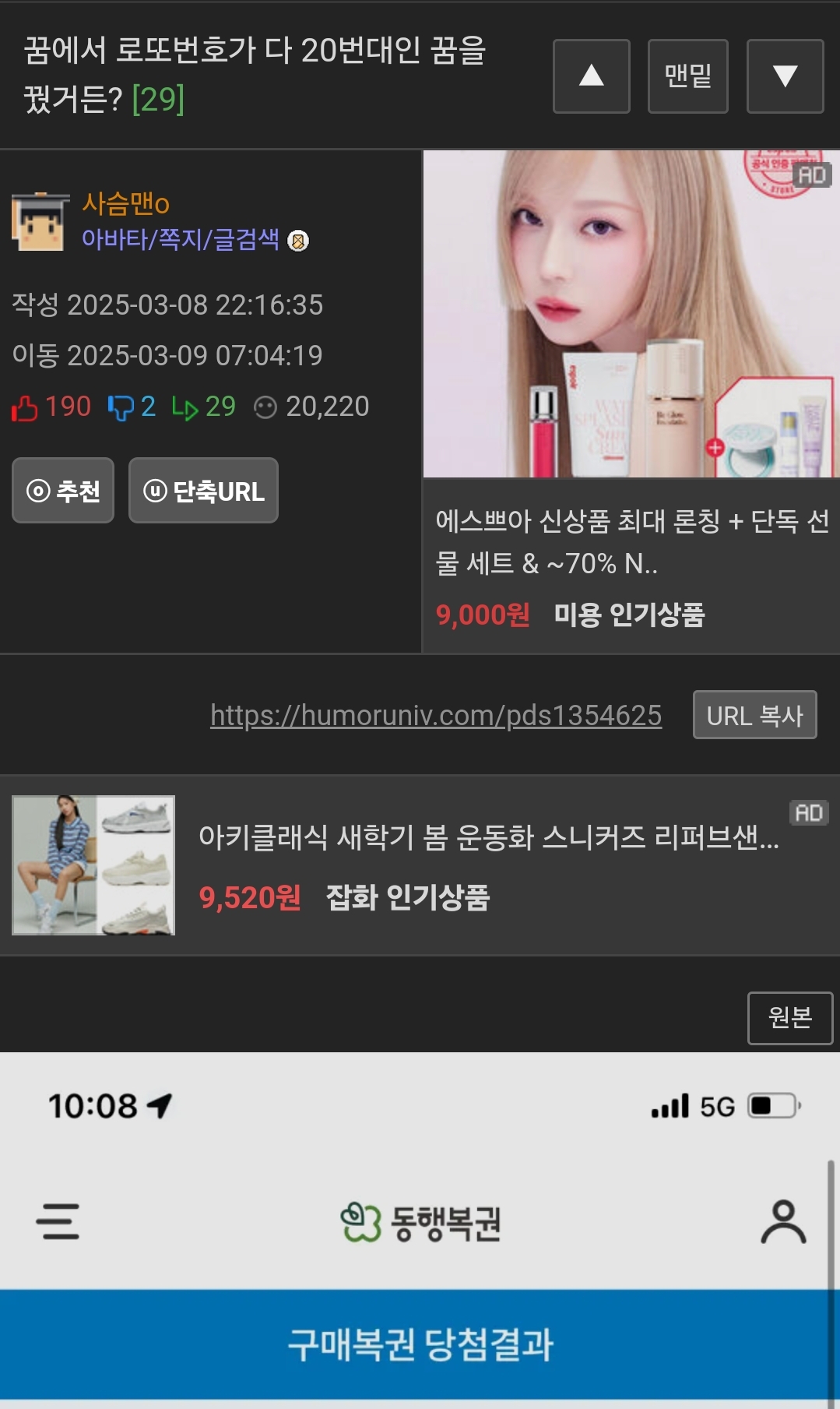Copy link with URL 복사 button
The height and width of the screenshot is (1409, 840).
[755, 715]
